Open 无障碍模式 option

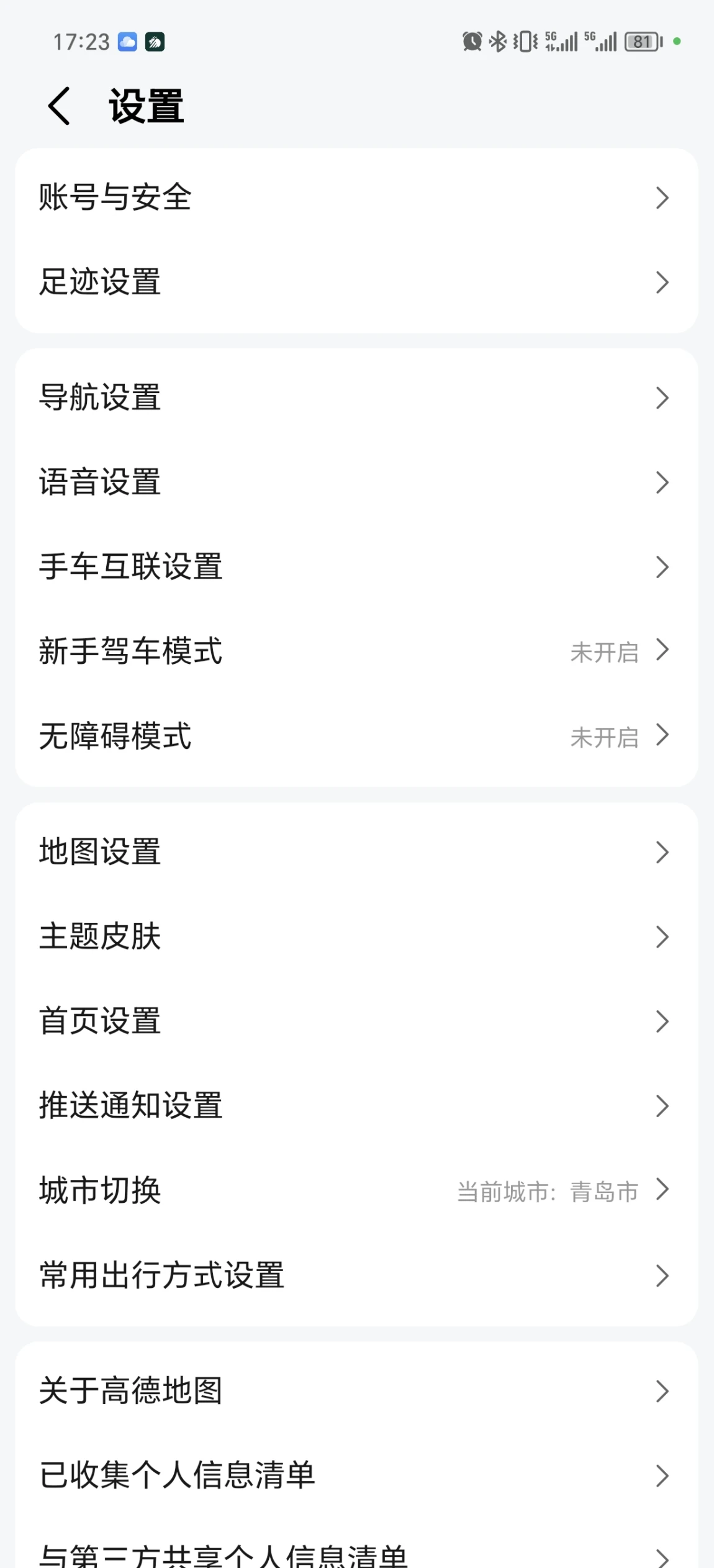(357, 736)
